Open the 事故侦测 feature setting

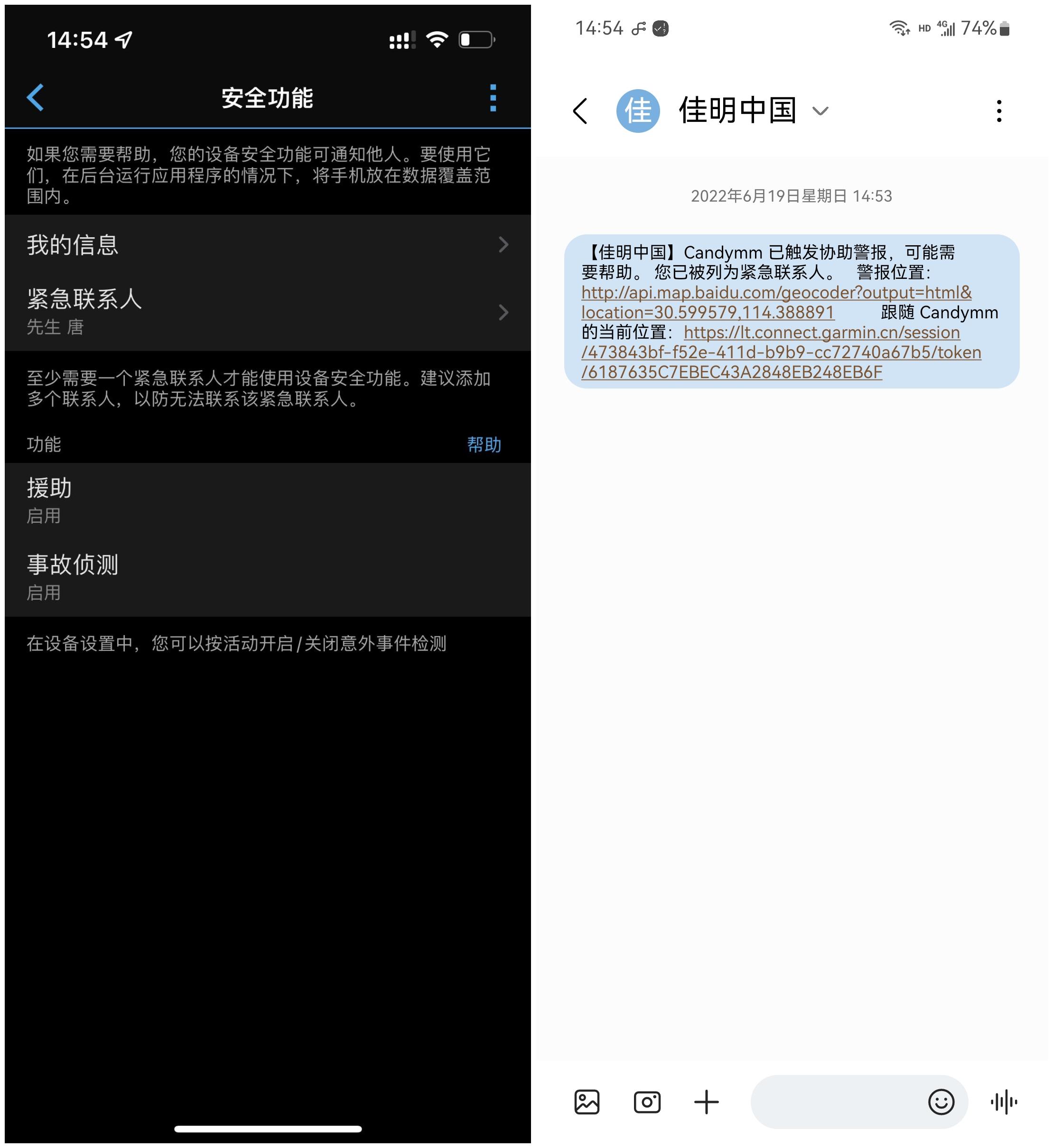267,577
